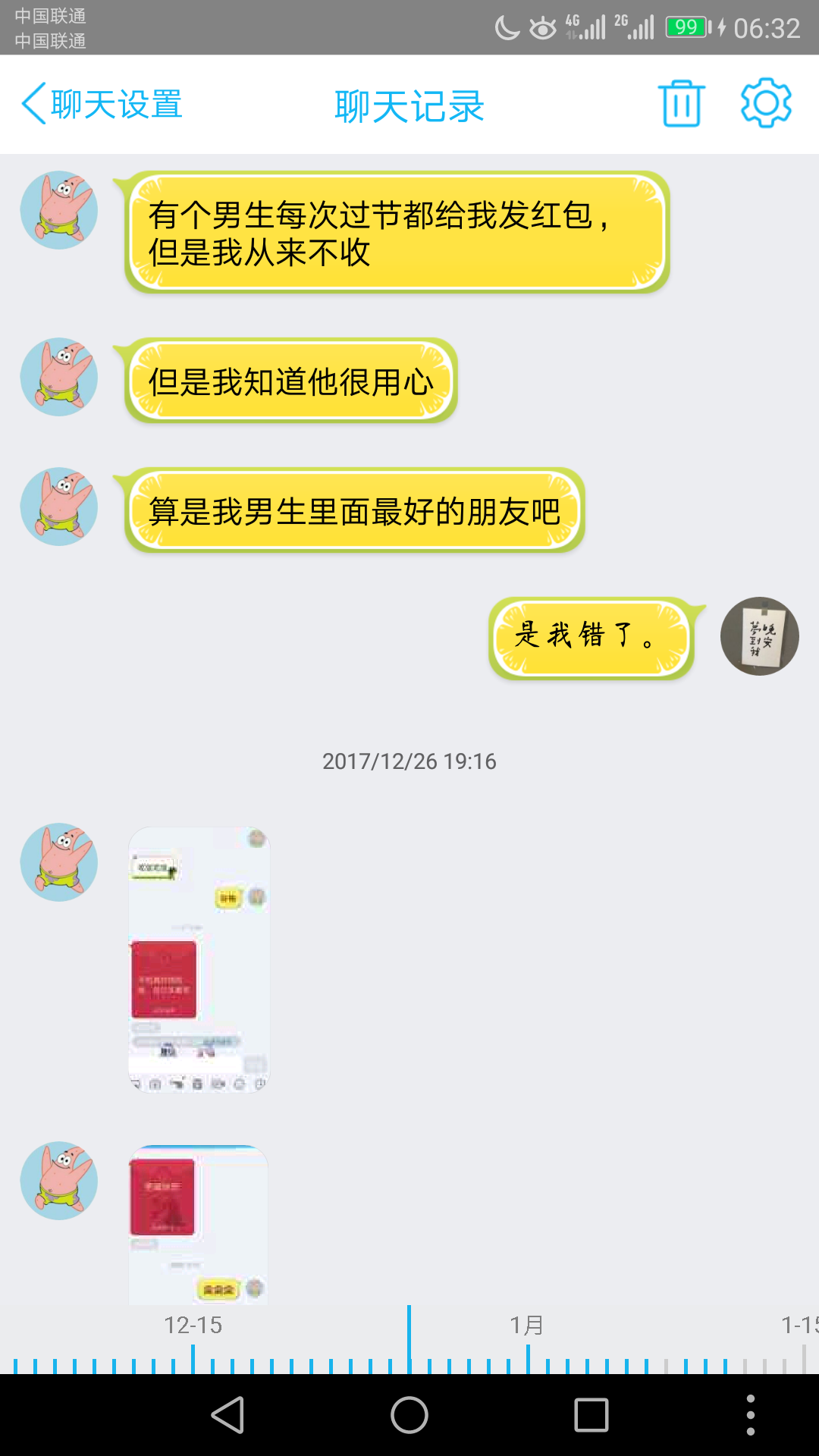Open Patrick avatar beside 但是我知道他很用心

59,377
